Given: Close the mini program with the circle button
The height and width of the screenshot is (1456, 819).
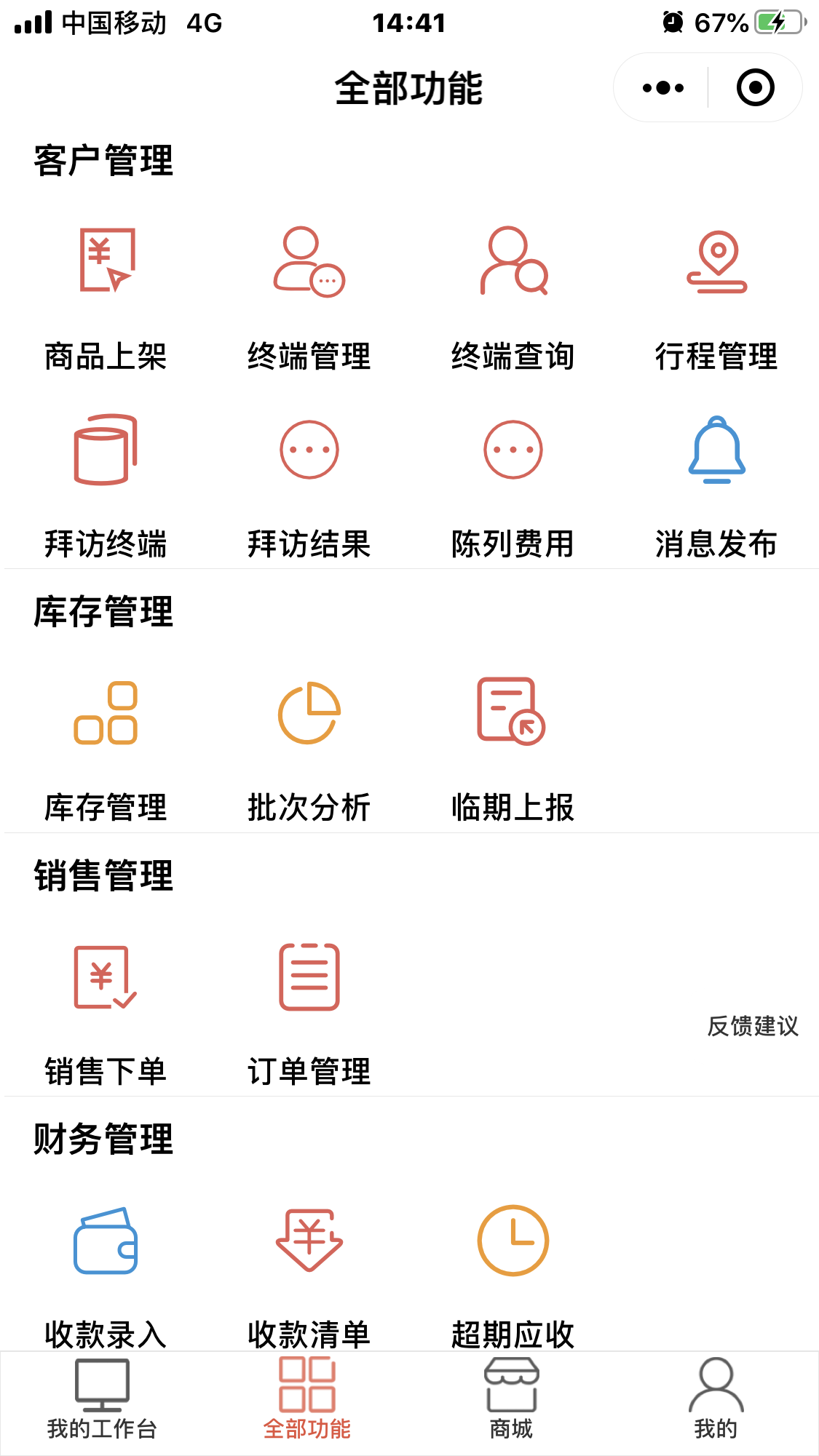Looking at the screenshot, I should point(755,88).
